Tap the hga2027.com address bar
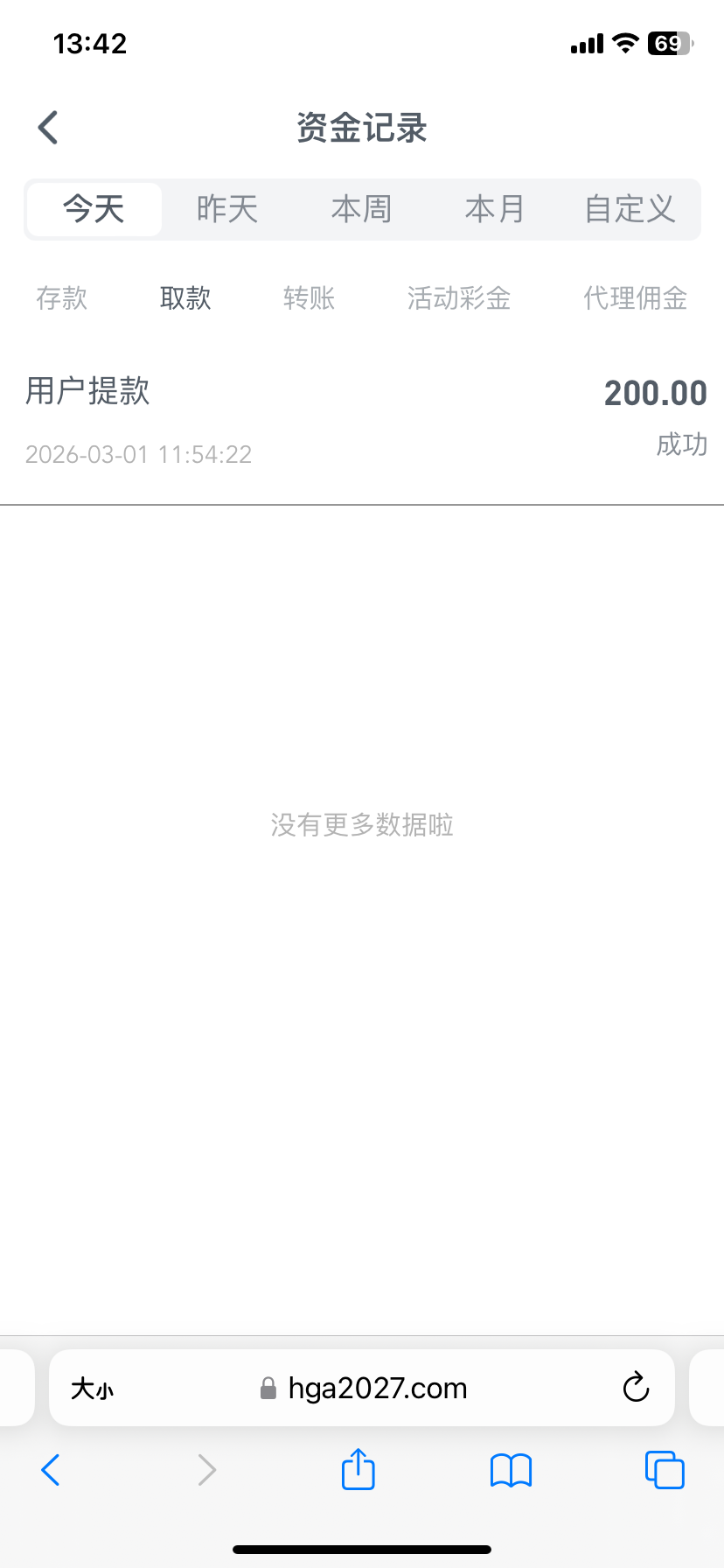Viewport: 724px width, 1568px height. click(376, 1389)
